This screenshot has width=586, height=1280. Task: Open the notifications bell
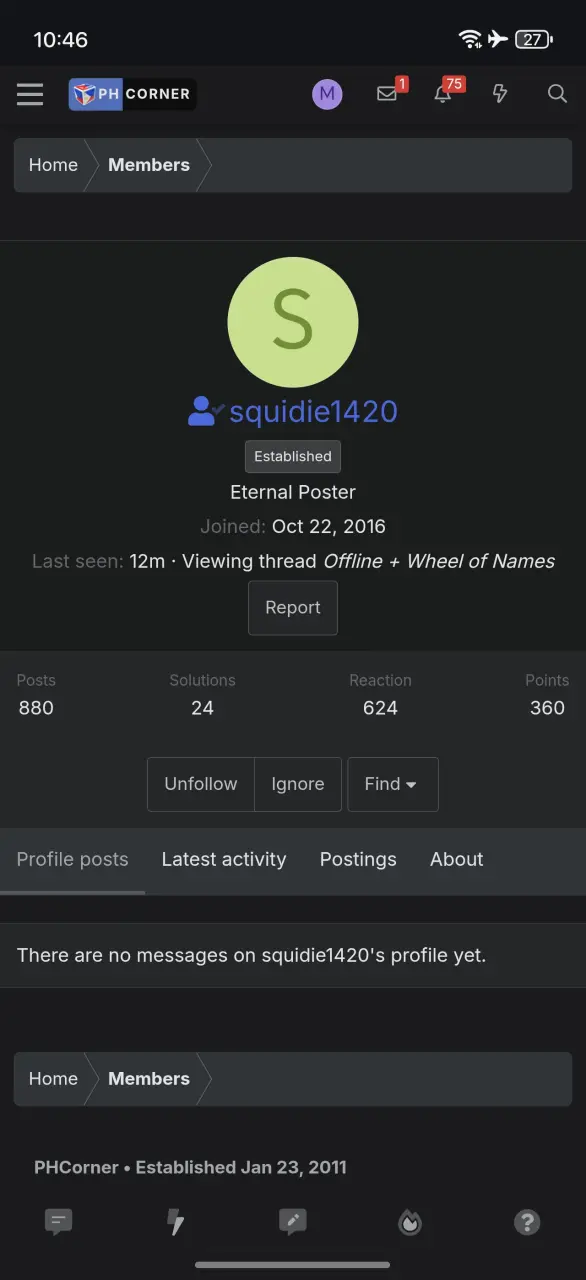442,94
